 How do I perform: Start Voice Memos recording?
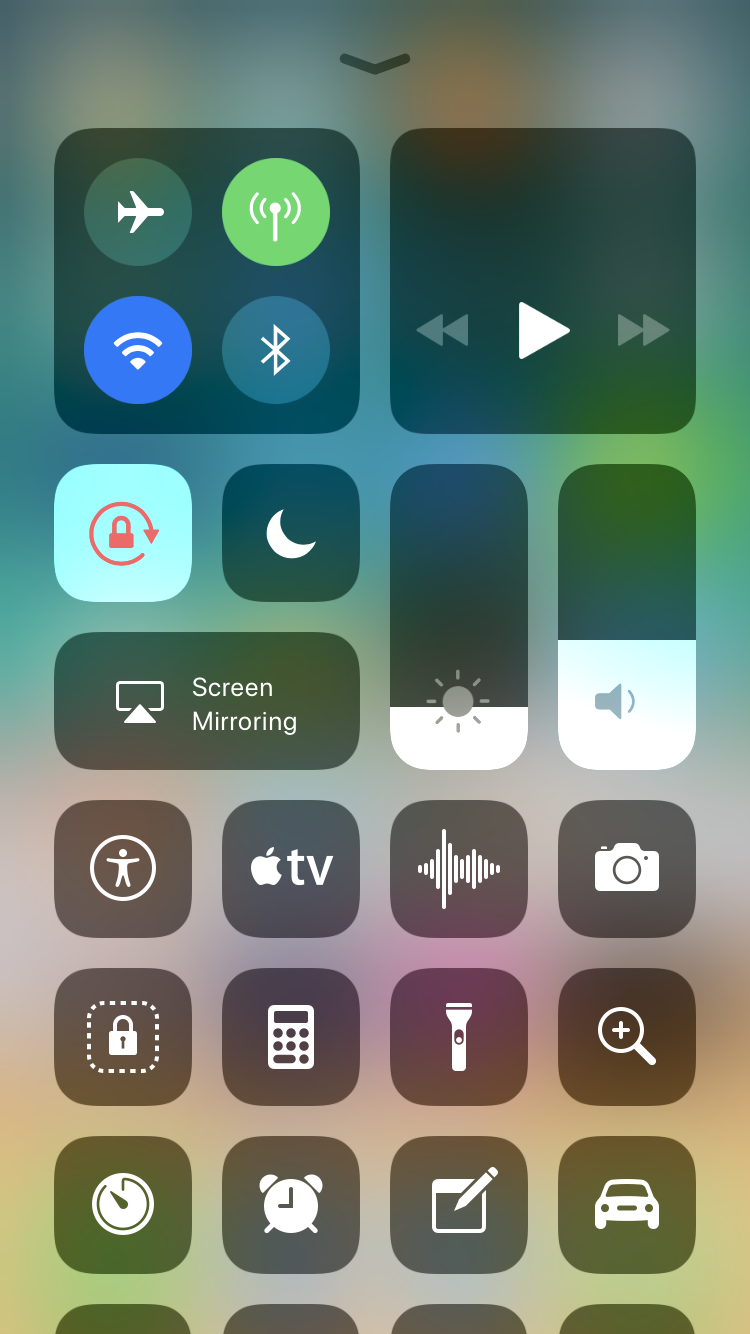click(459, 869)
